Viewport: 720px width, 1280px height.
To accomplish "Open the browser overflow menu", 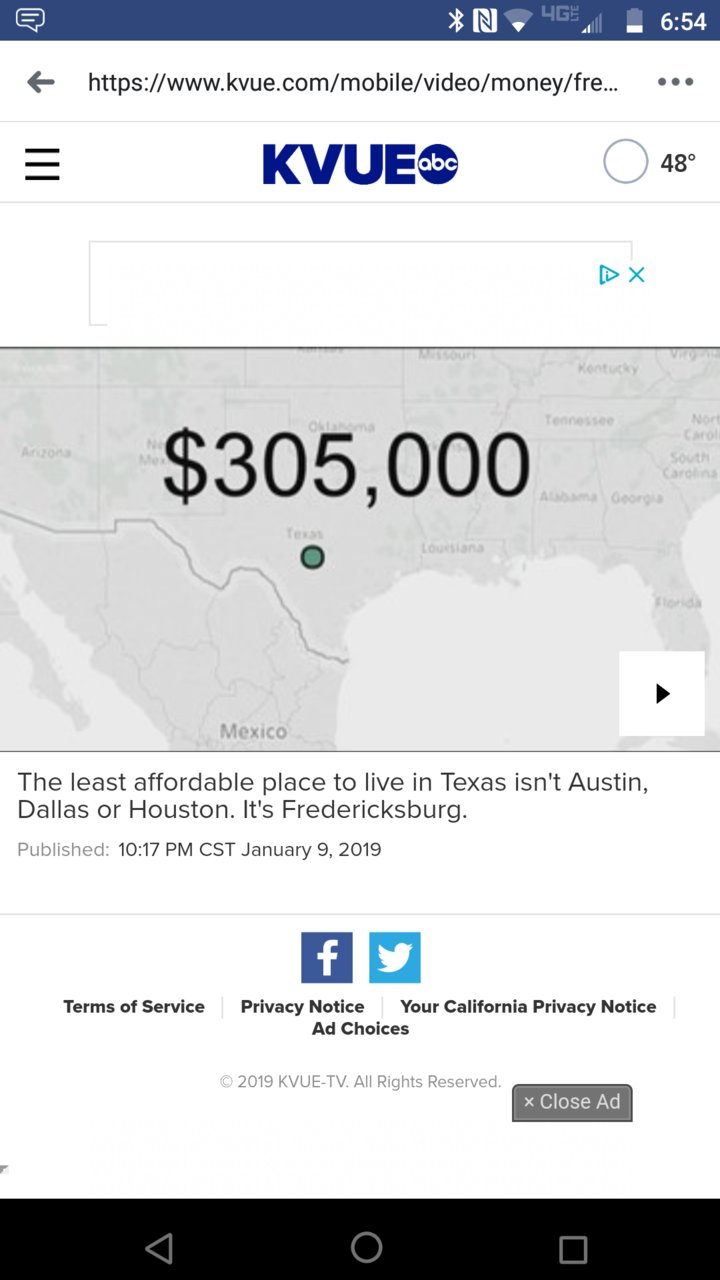I will click(676, 82).
